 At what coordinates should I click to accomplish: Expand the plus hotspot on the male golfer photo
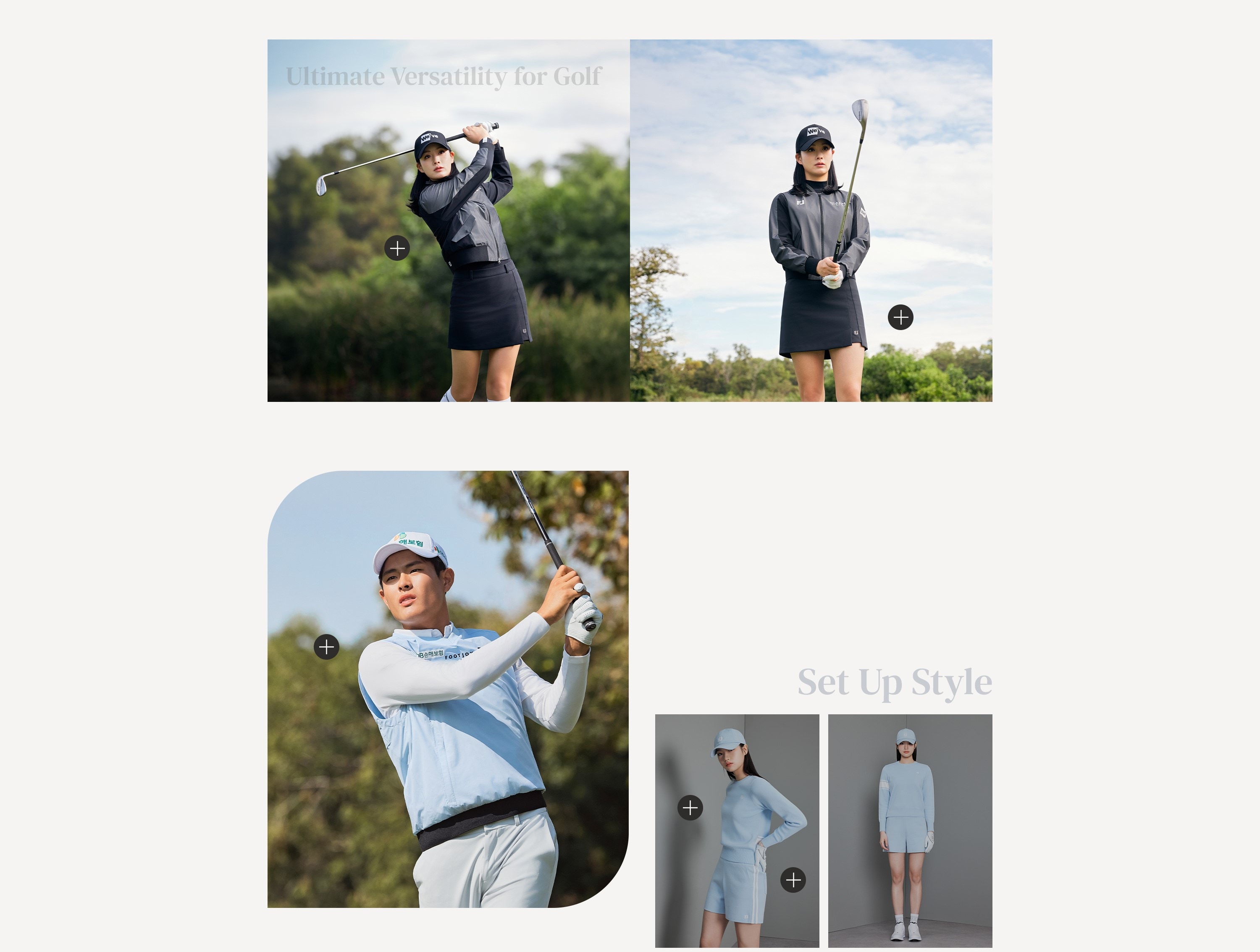326,647
